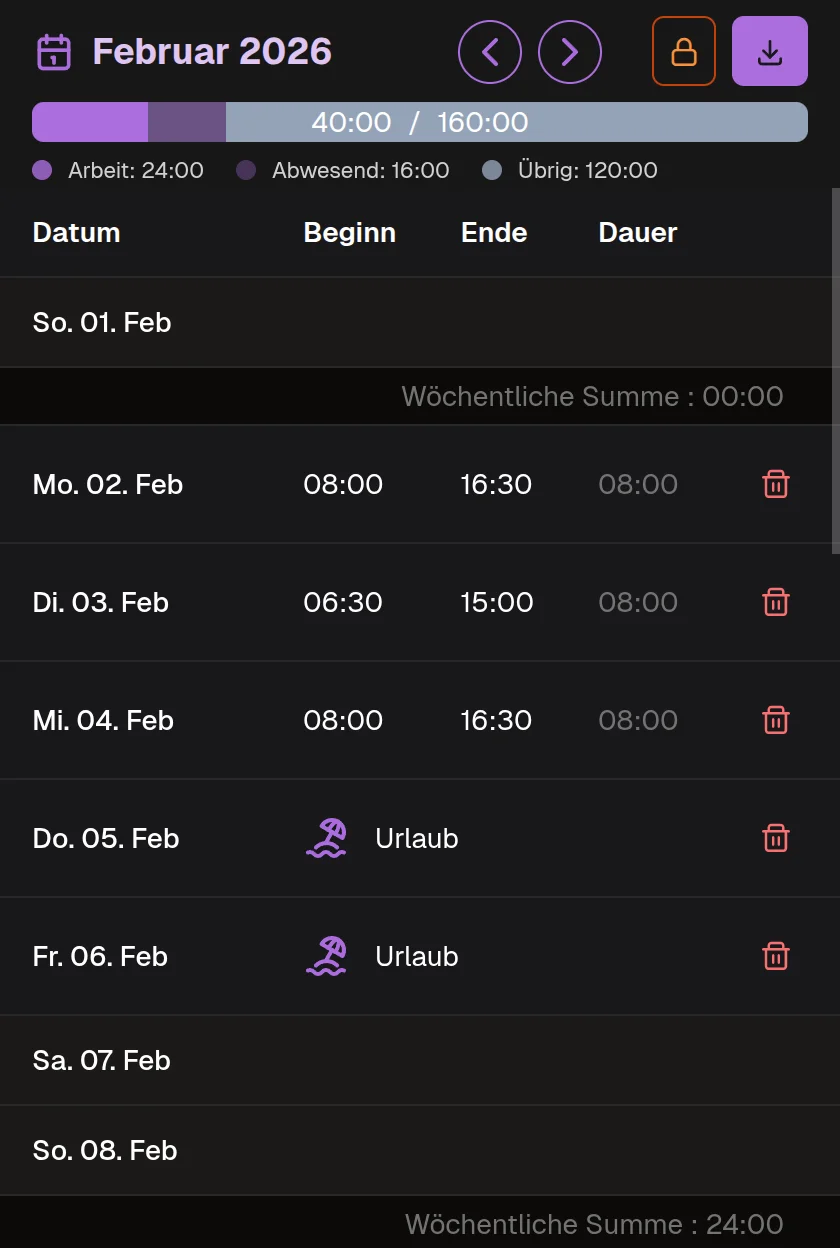Edit the 16:30 end time on Mi. 04. Feb

coord(497,720)
